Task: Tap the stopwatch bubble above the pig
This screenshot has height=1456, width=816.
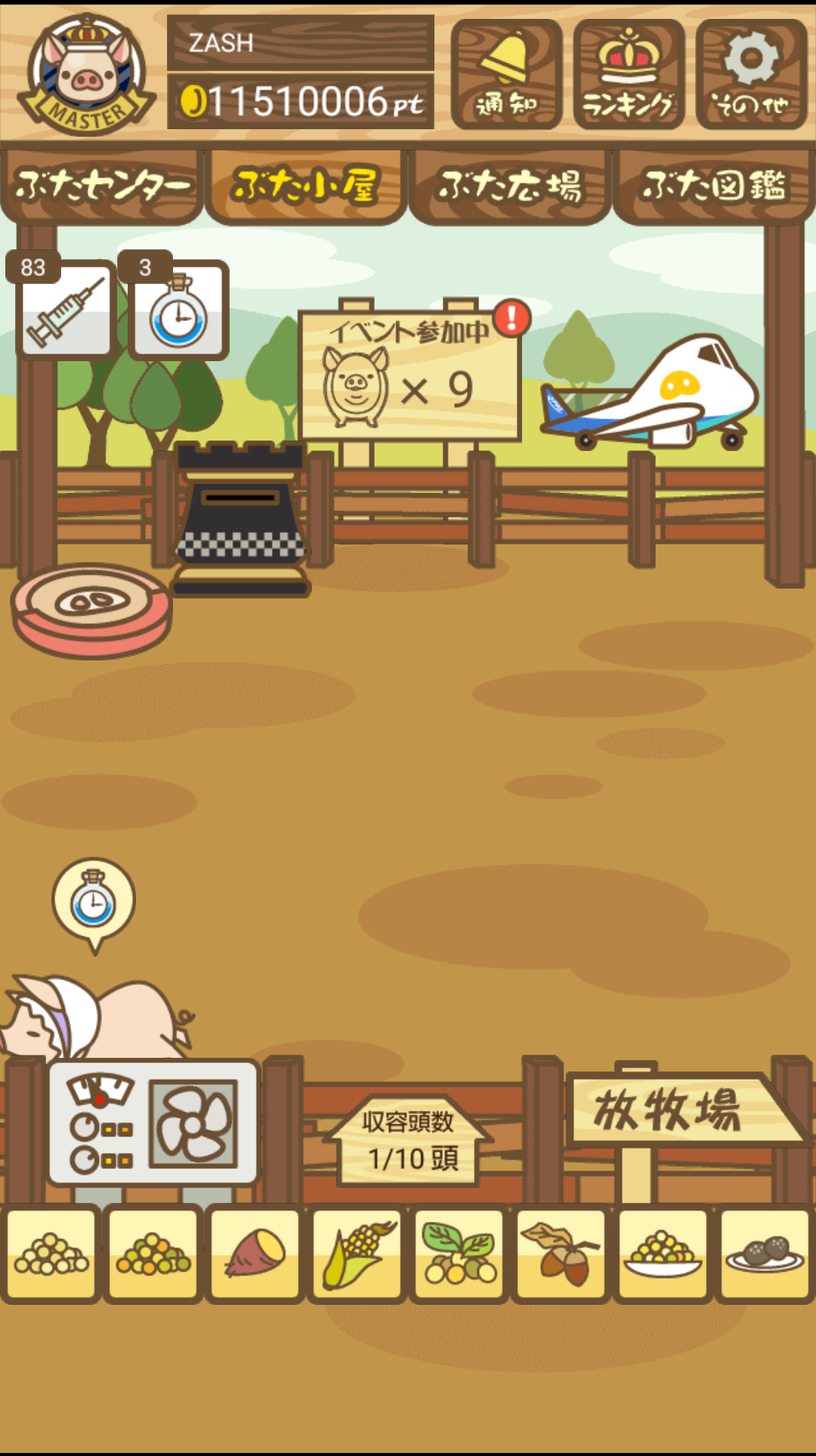Action: click(94, 901)
